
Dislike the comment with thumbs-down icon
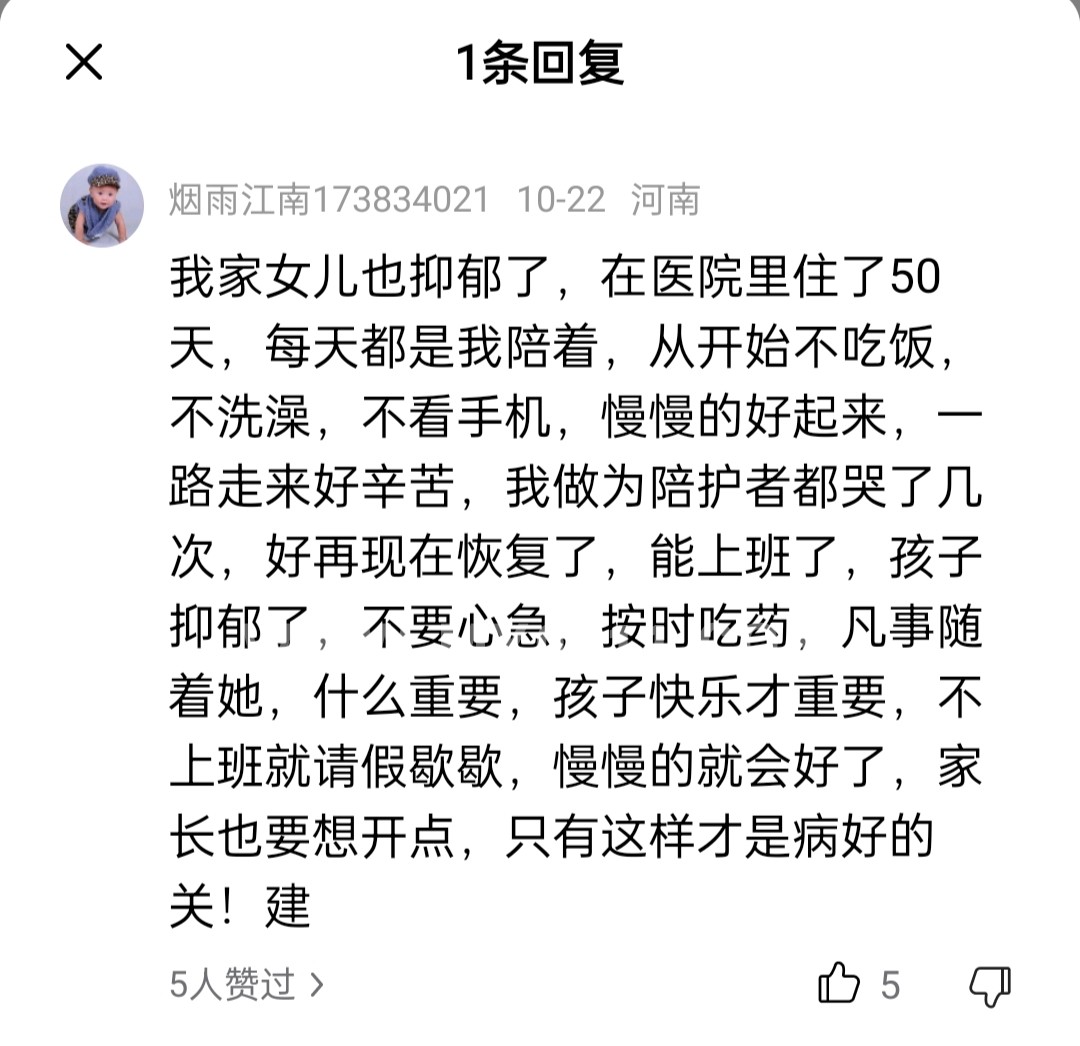click(x=990, y=985)
